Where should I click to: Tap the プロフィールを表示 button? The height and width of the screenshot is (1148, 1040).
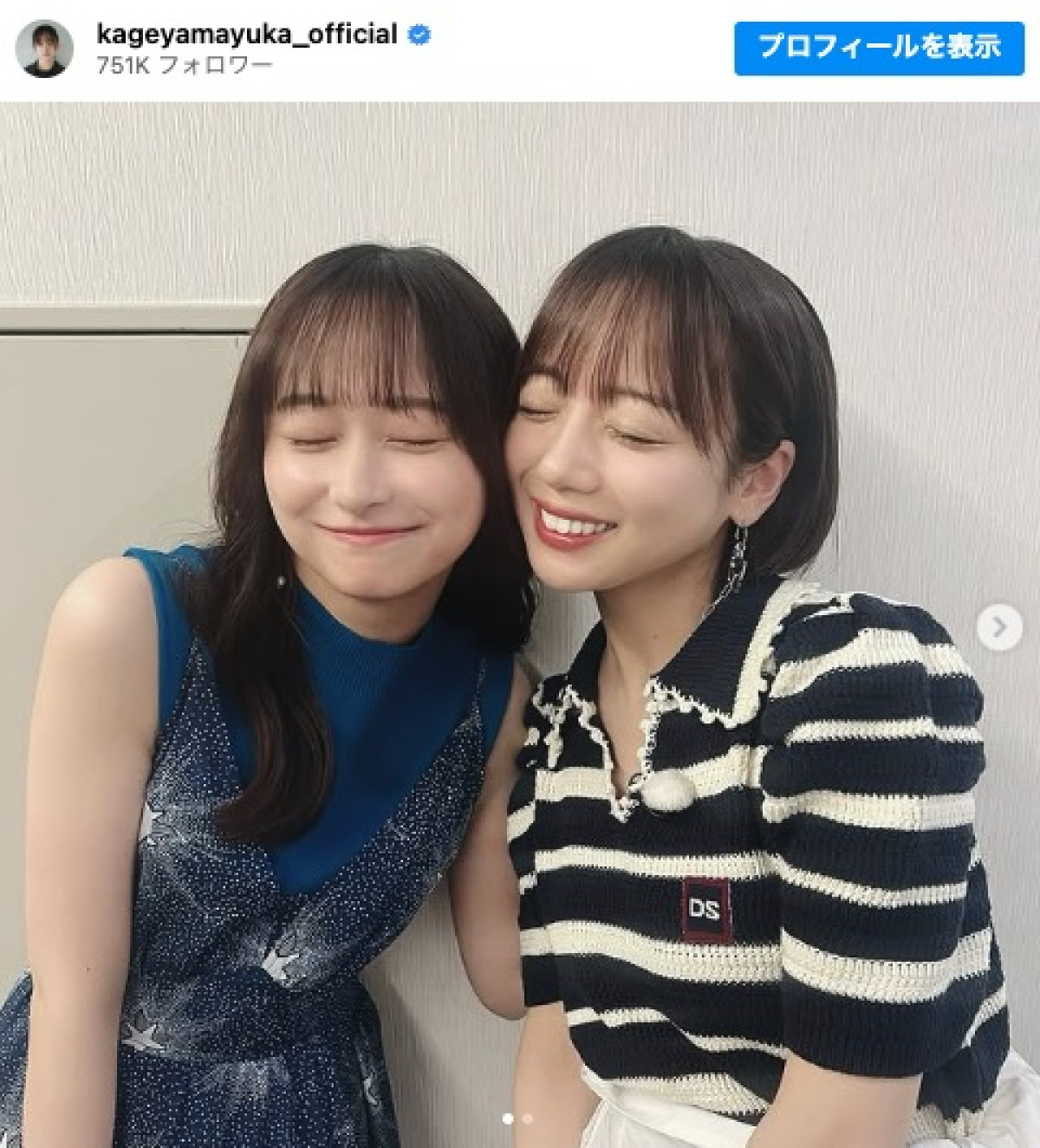879,48
